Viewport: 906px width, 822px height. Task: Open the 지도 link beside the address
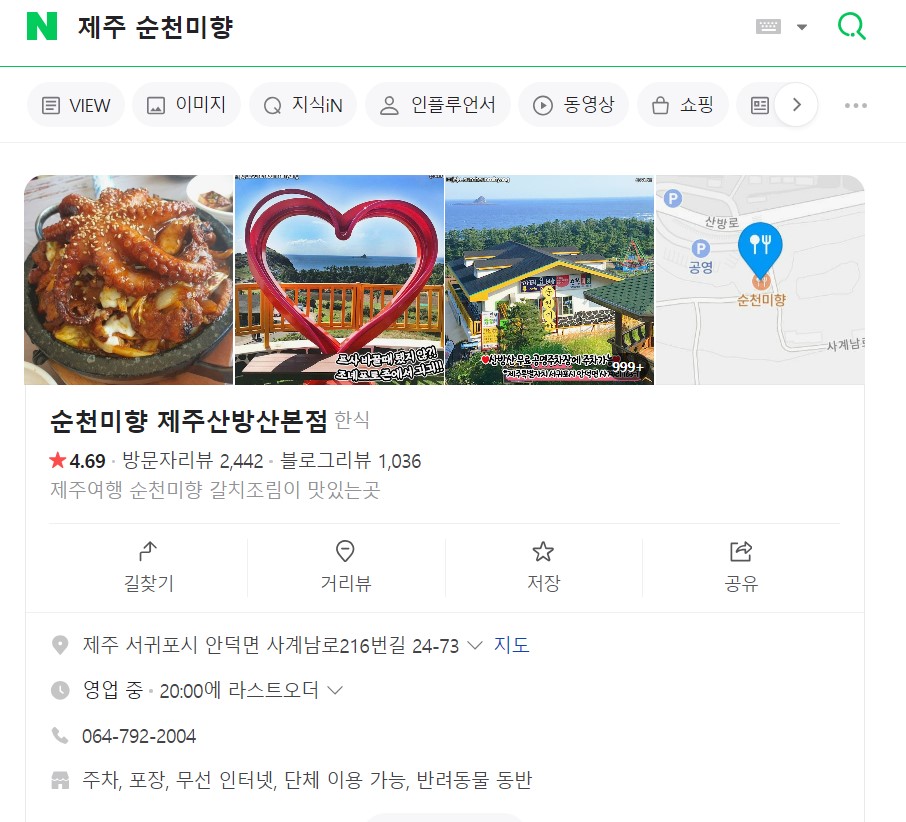pos(512,645)
